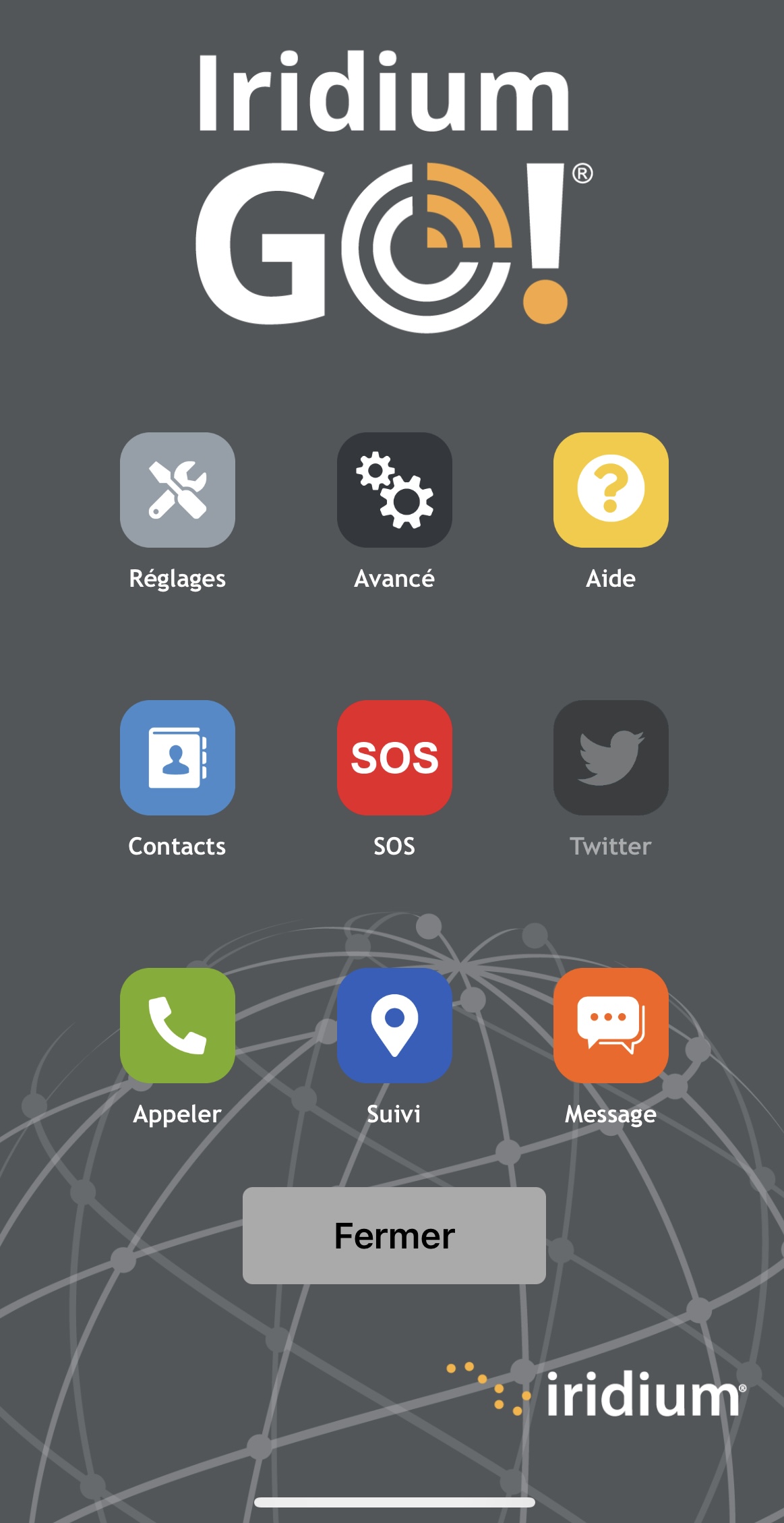Open the Twitter tile

tap(611, 757)
